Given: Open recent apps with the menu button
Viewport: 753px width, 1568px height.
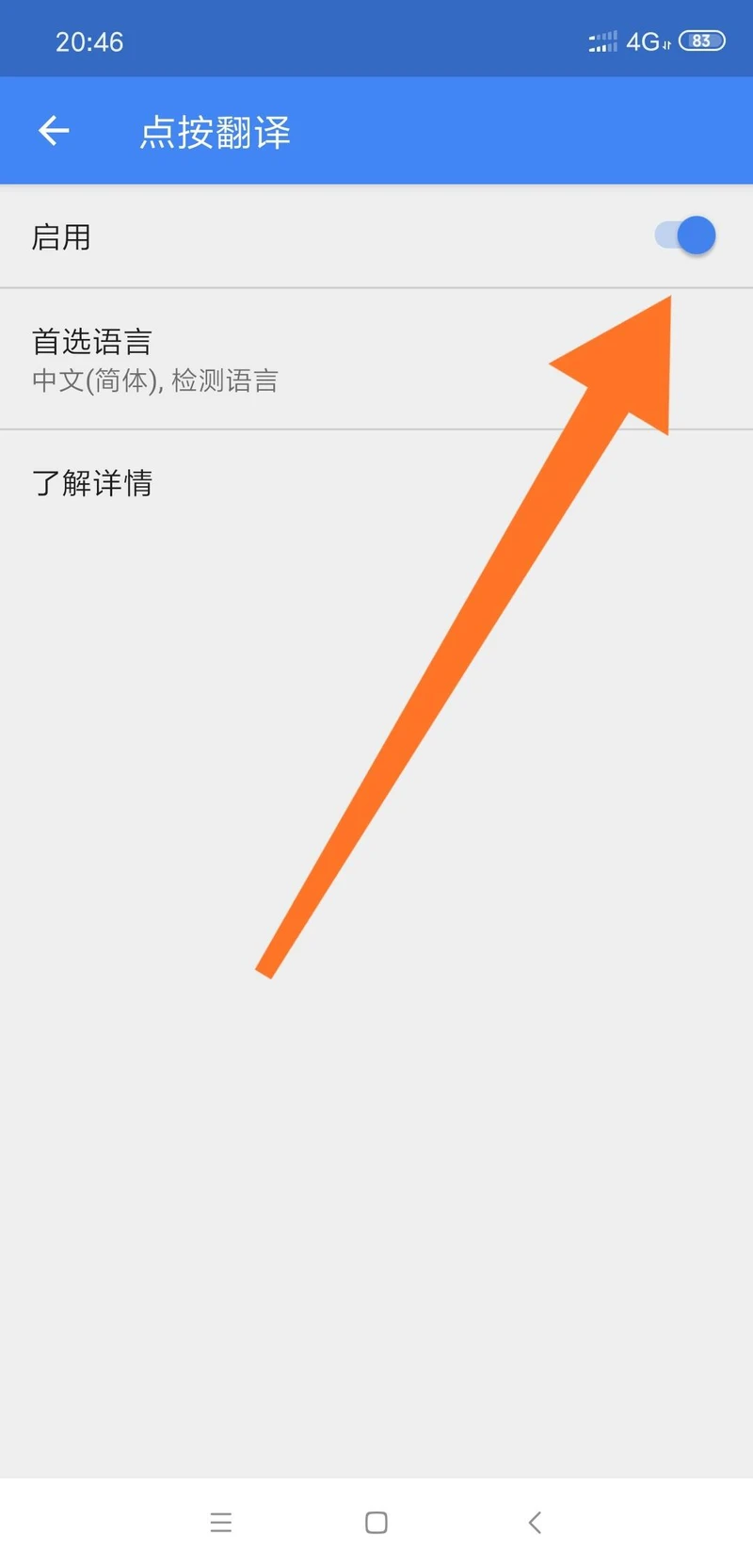Looking at the screenshot, I should tap(221, 1522).
